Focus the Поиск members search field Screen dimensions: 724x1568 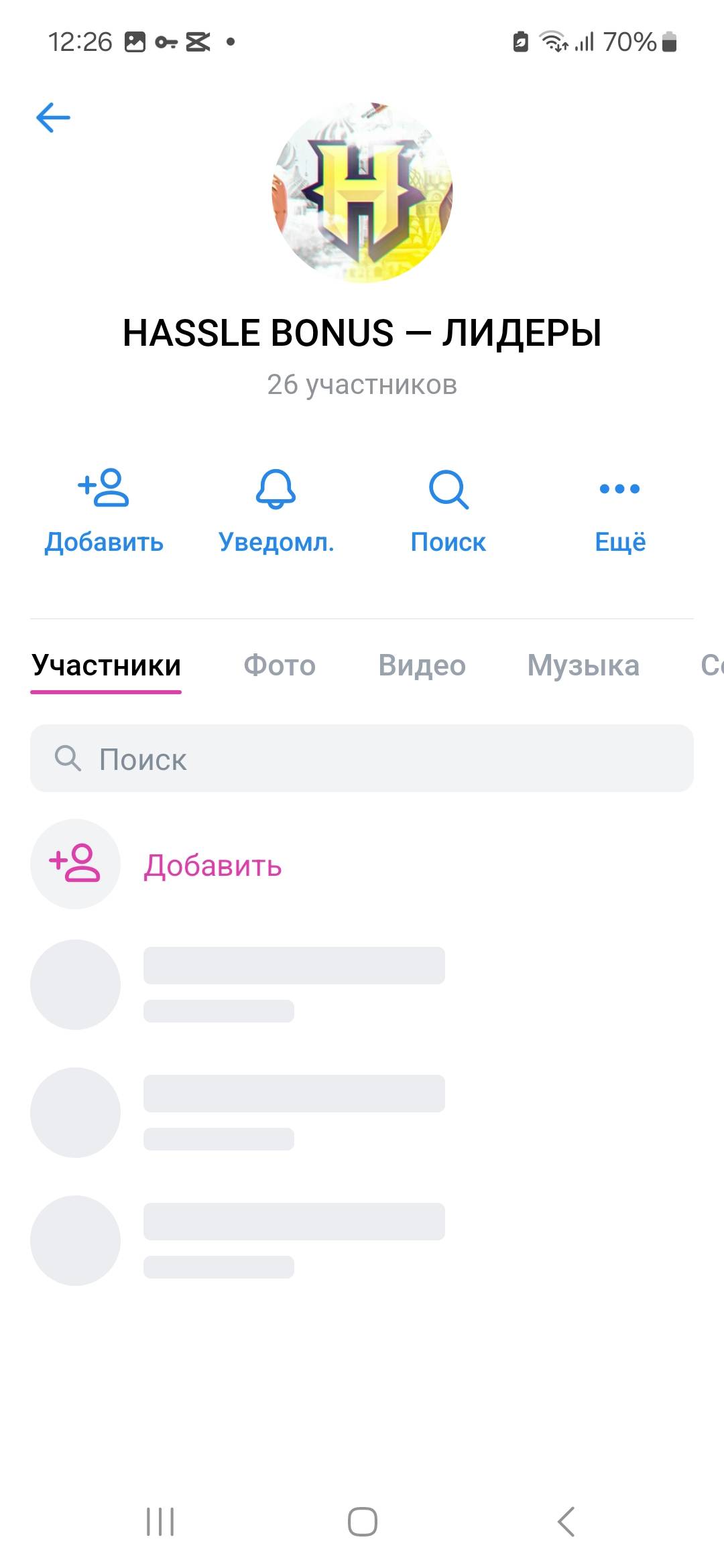pos(362,759)
